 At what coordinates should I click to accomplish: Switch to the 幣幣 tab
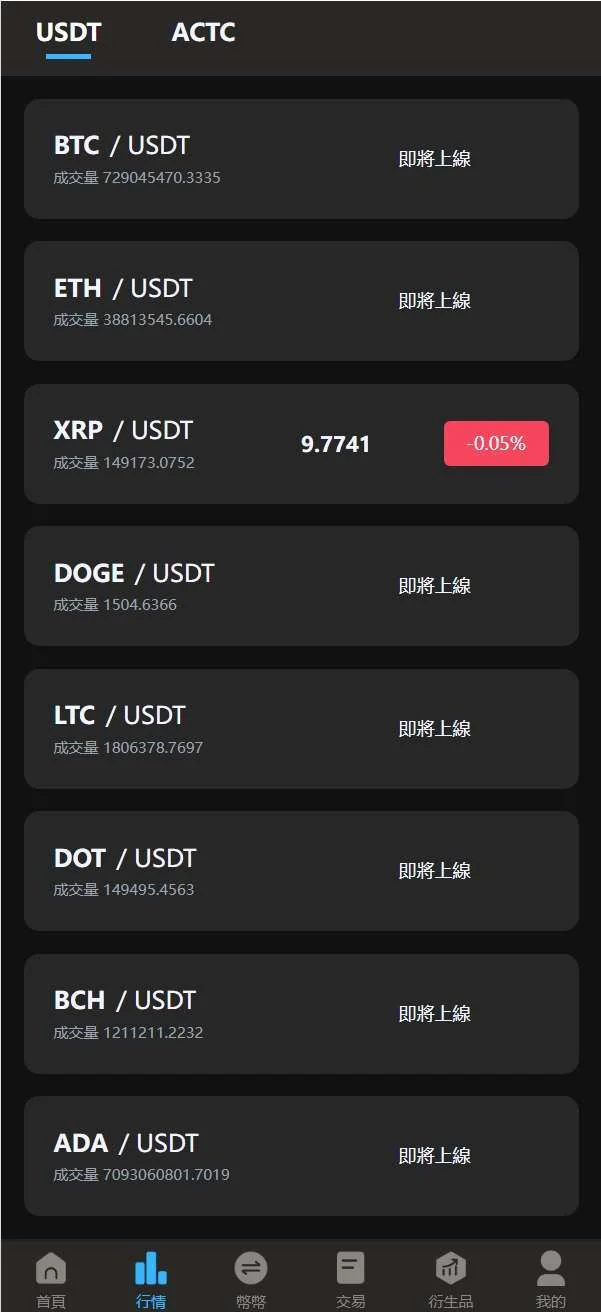click(251, 1279)
